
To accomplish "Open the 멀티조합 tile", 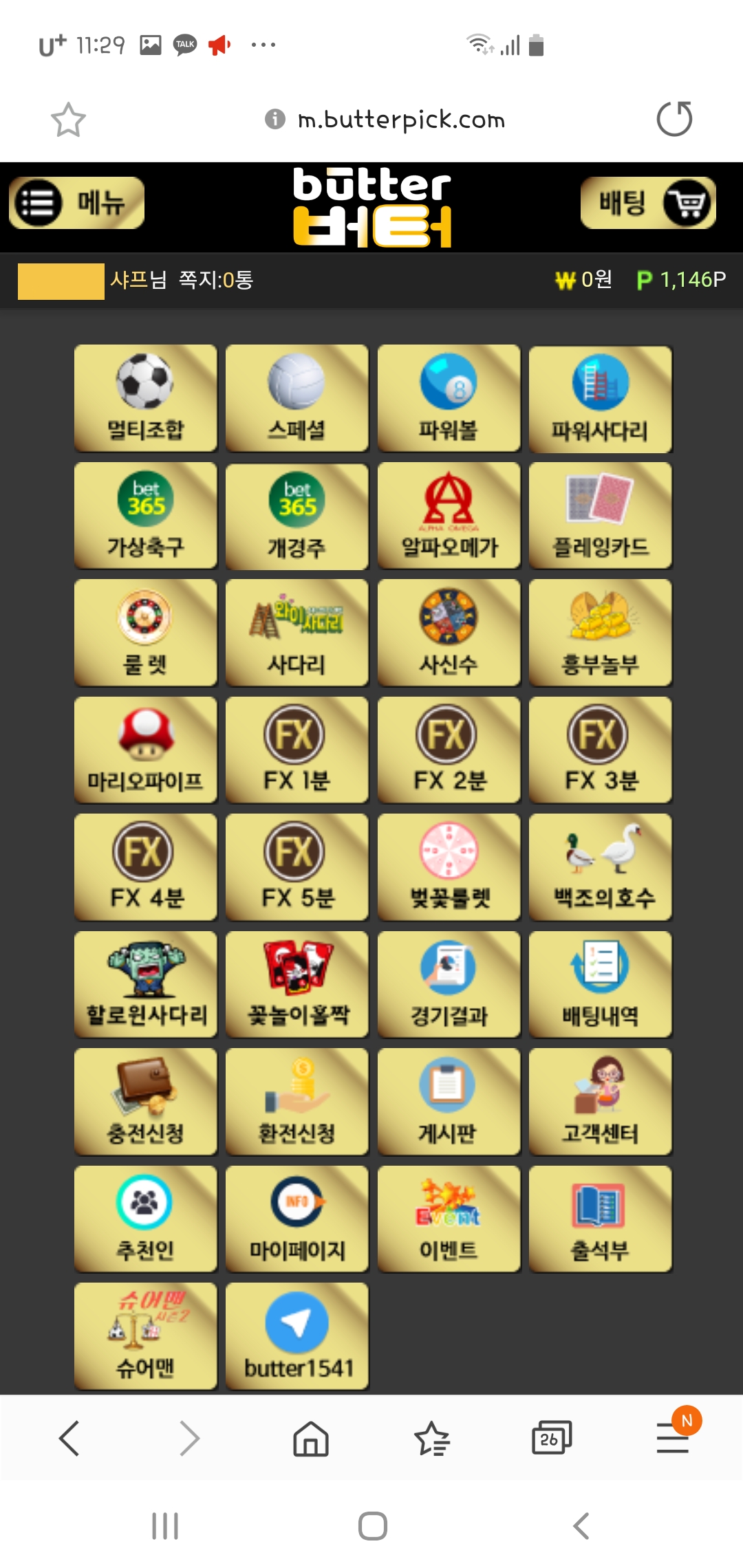I will [x=146, y=399].
